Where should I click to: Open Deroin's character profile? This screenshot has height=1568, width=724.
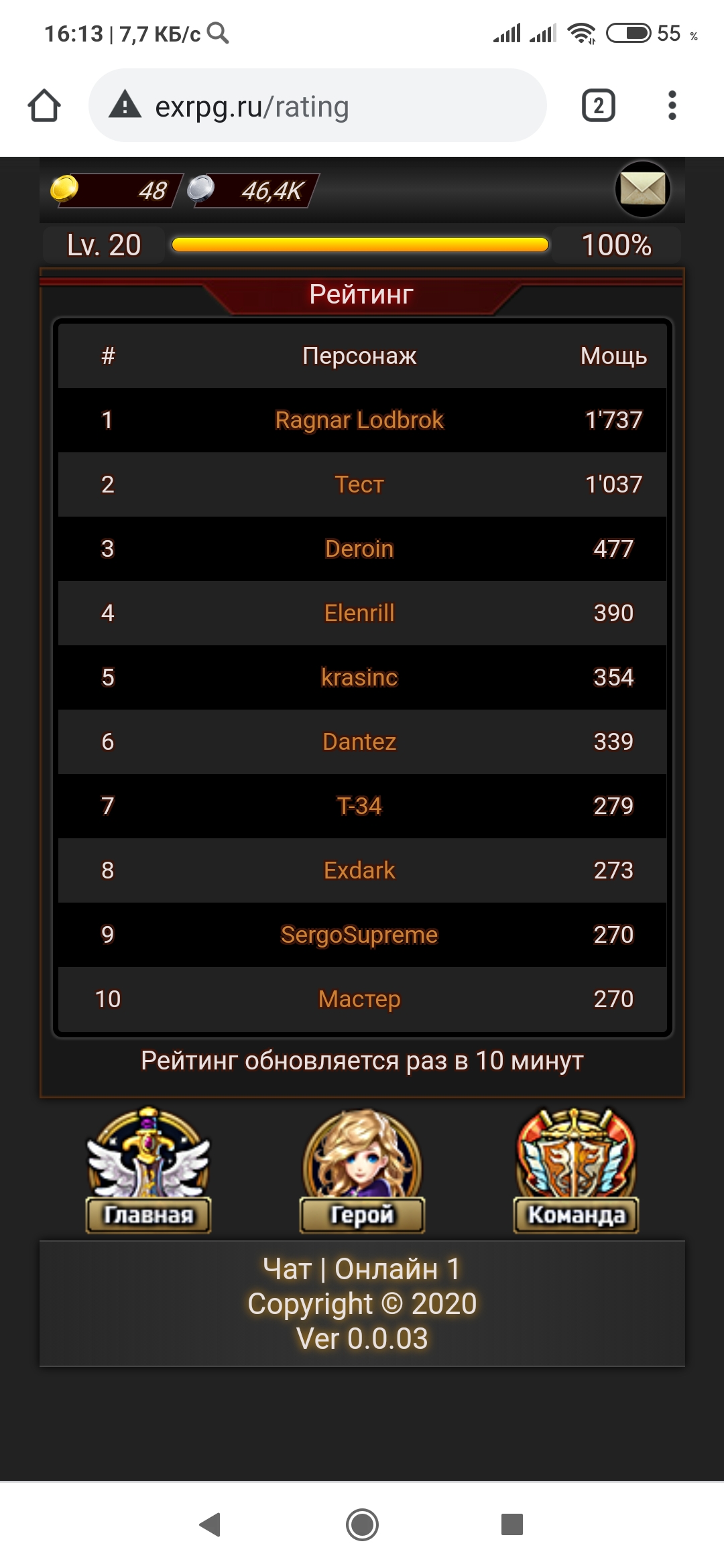359,549
